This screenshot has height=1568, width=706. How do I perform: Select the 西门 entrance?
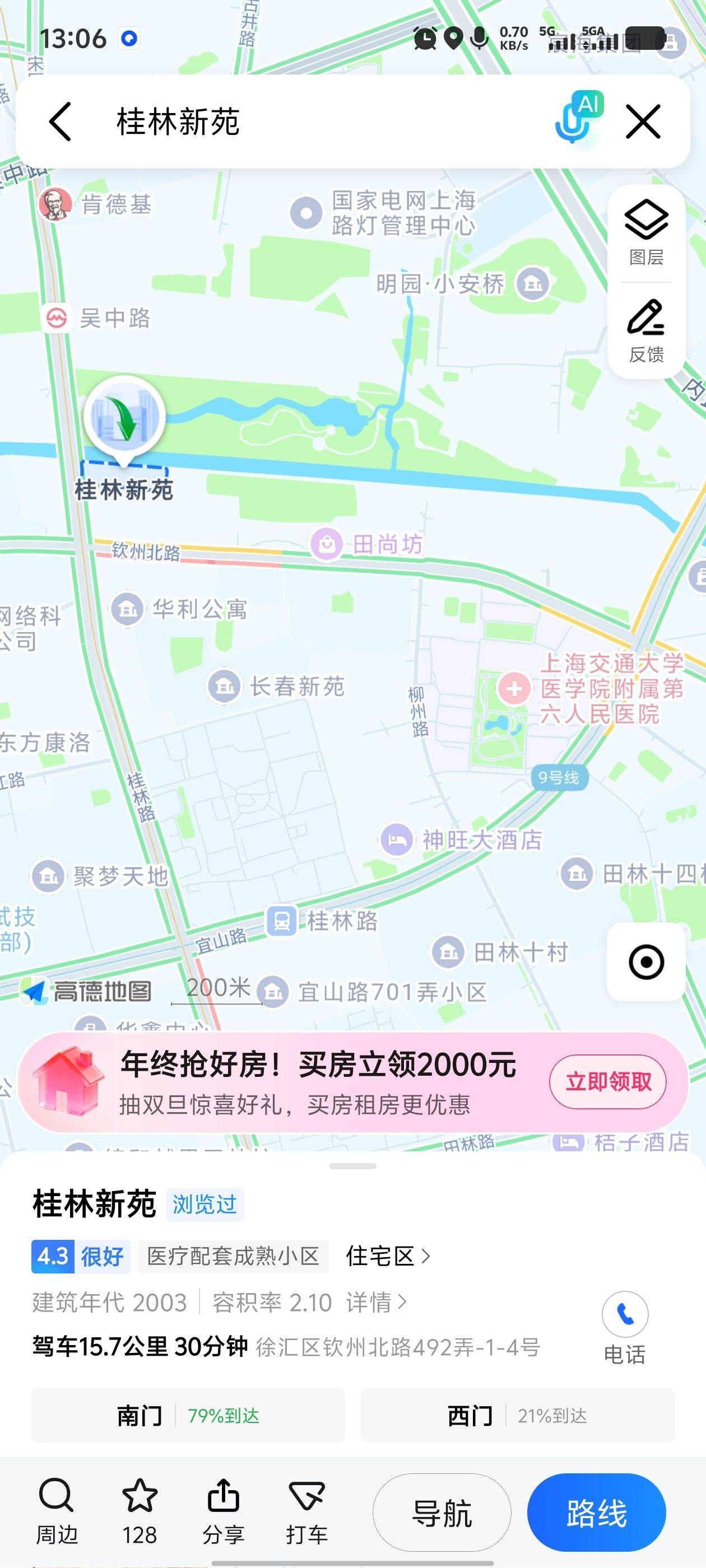click(517, 1415)
